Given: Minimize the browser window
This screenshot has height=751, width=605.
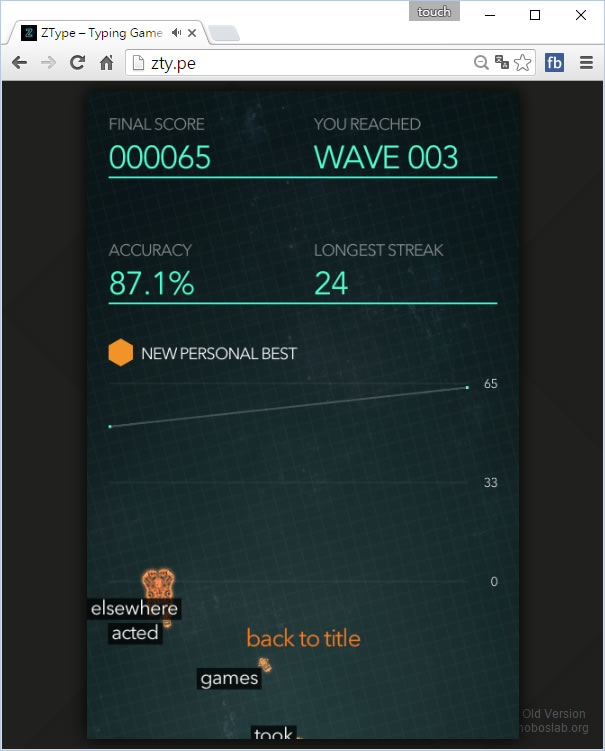Looking at the screenshot, I should coord(489,14).
